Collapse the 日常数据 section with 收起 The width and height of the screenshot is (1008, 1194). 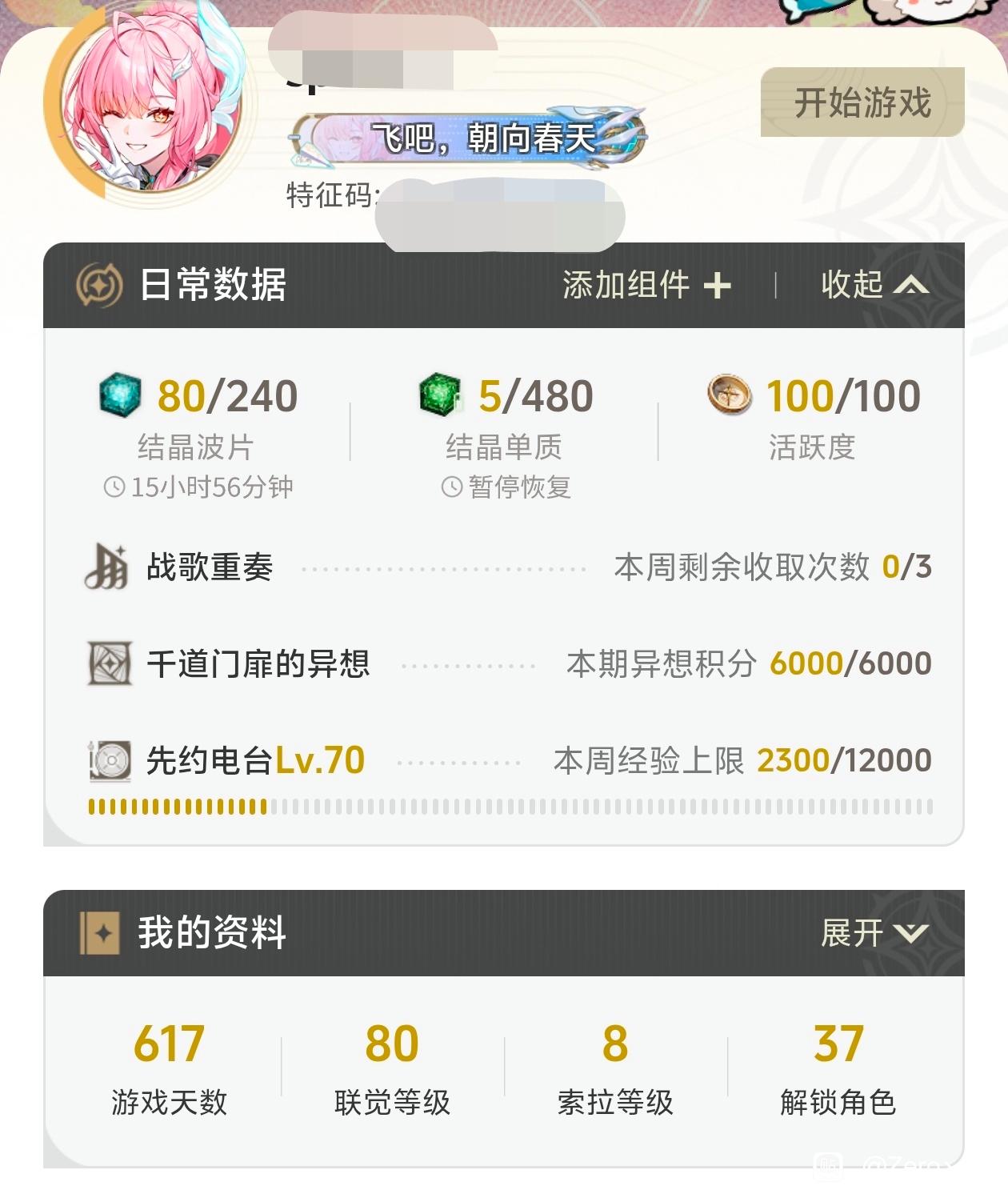pyautogui.click(x=875, y=285)
